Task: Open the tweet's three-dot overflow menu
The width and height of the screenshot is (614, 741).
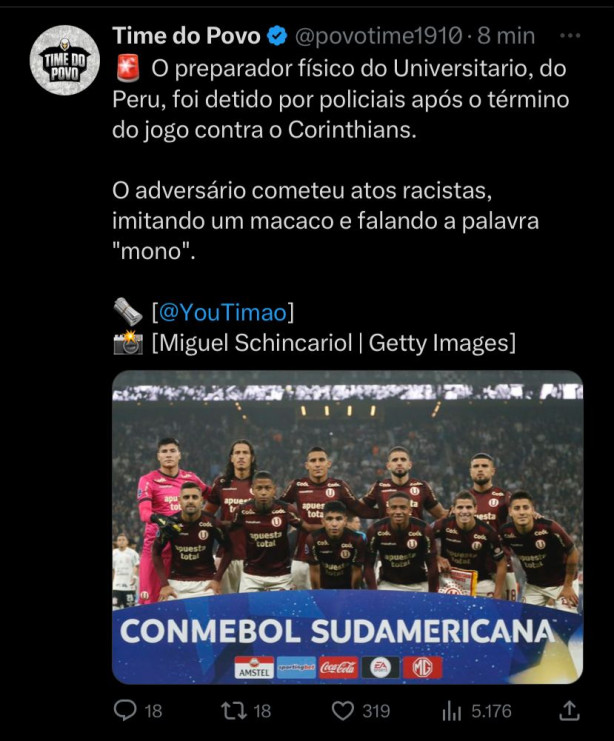Action: coord(570,36)
